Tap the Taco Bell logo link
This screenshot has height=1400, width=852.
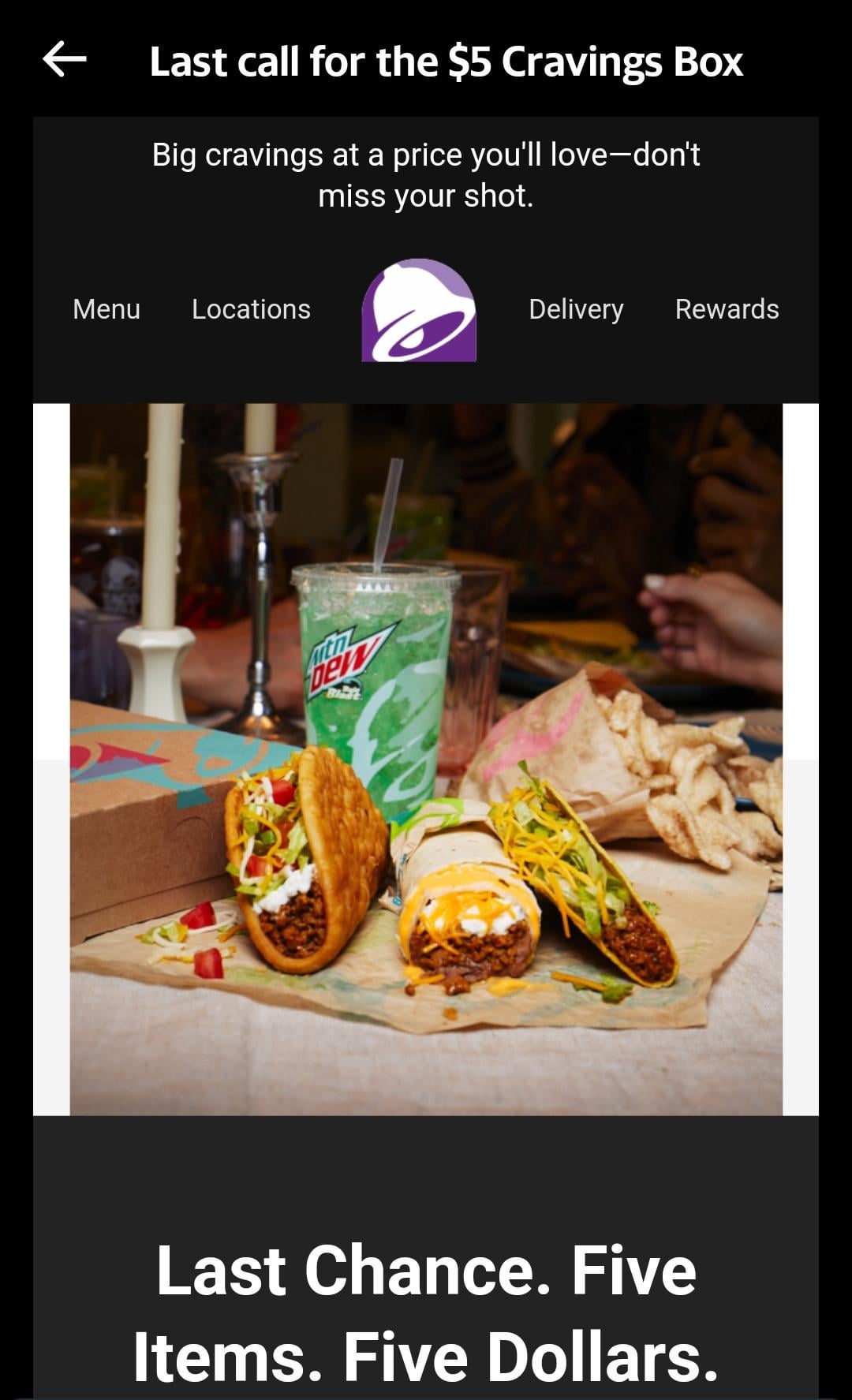[419, 310]
